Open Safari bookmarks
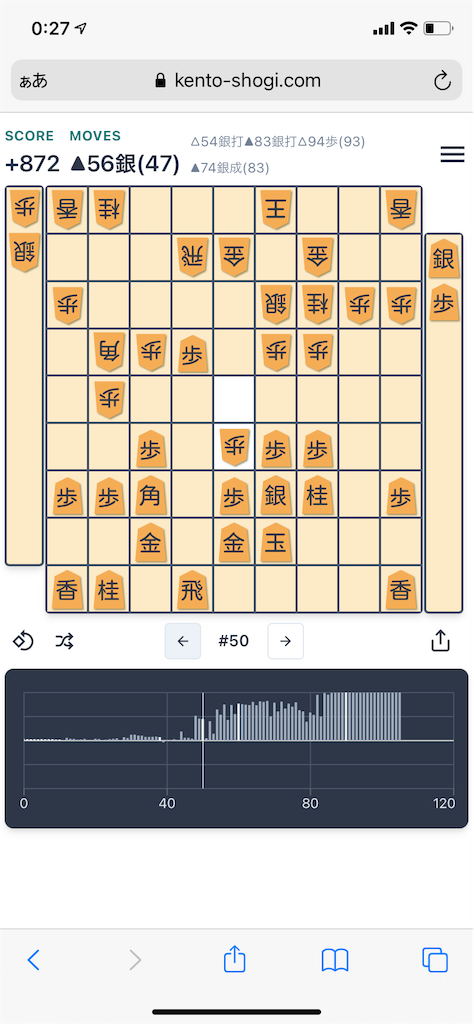This screenshot has width=474, height=1024. coord(335,960)
